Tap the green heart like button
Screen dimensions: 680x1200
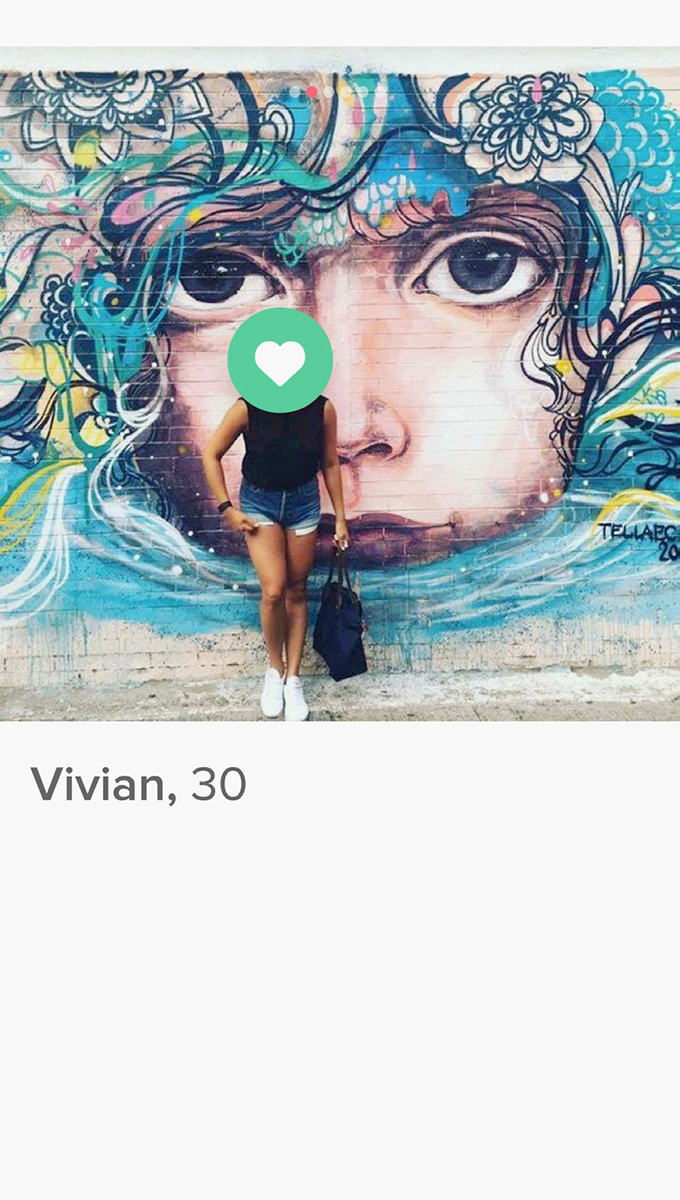[x=280, y=360]
